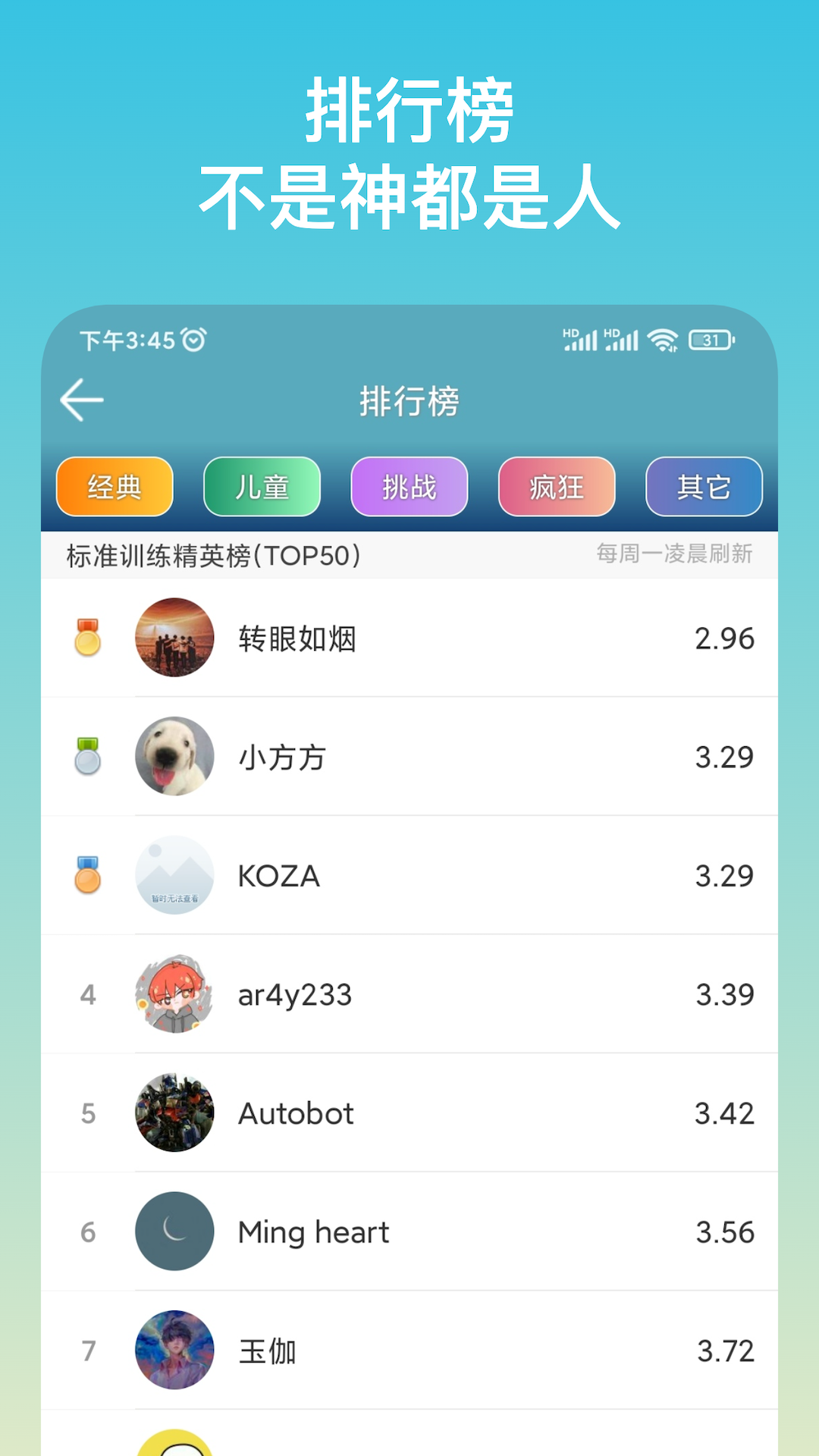This screenshot has height=1456, width=819.
Task: Click the battery indicator in the status bar
Action: [711, 341]
